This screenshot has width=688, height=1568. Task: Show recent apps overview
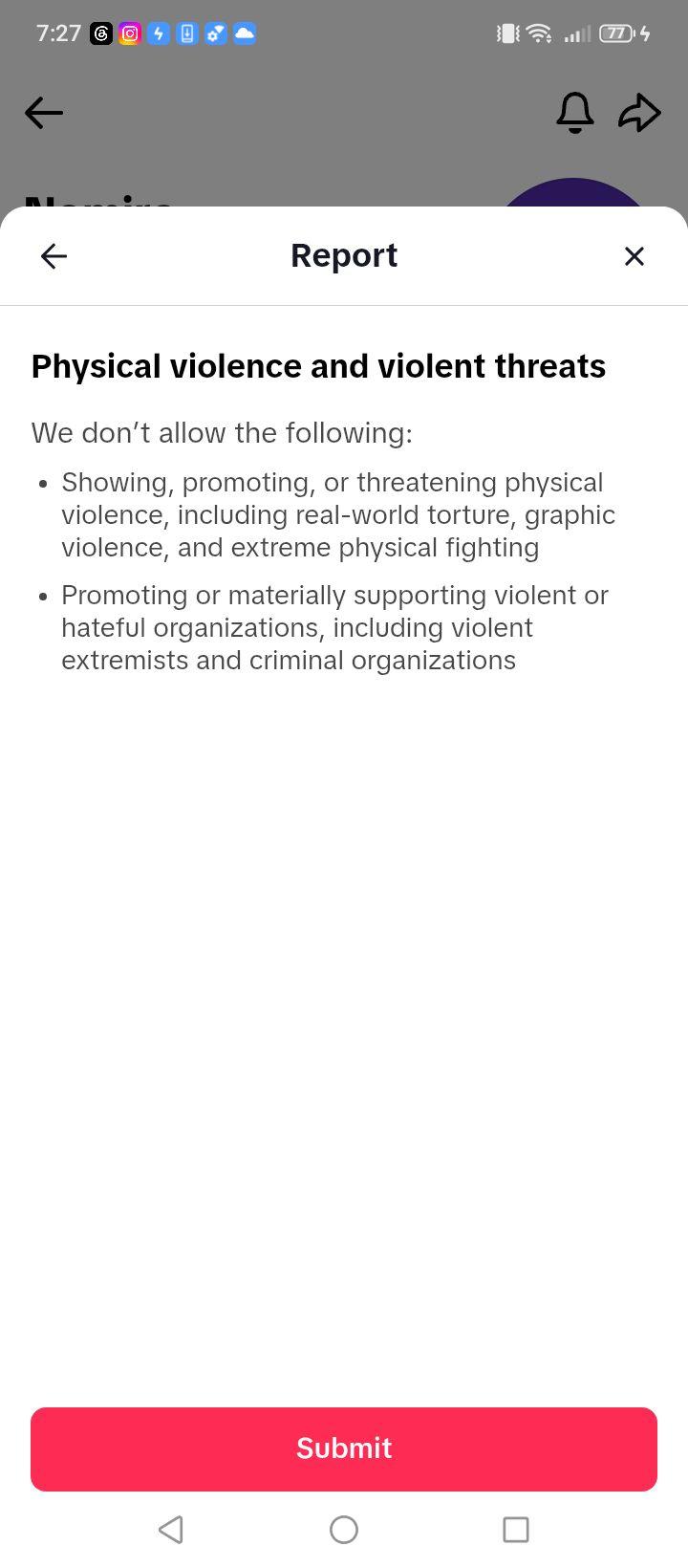click(516, 1530)
